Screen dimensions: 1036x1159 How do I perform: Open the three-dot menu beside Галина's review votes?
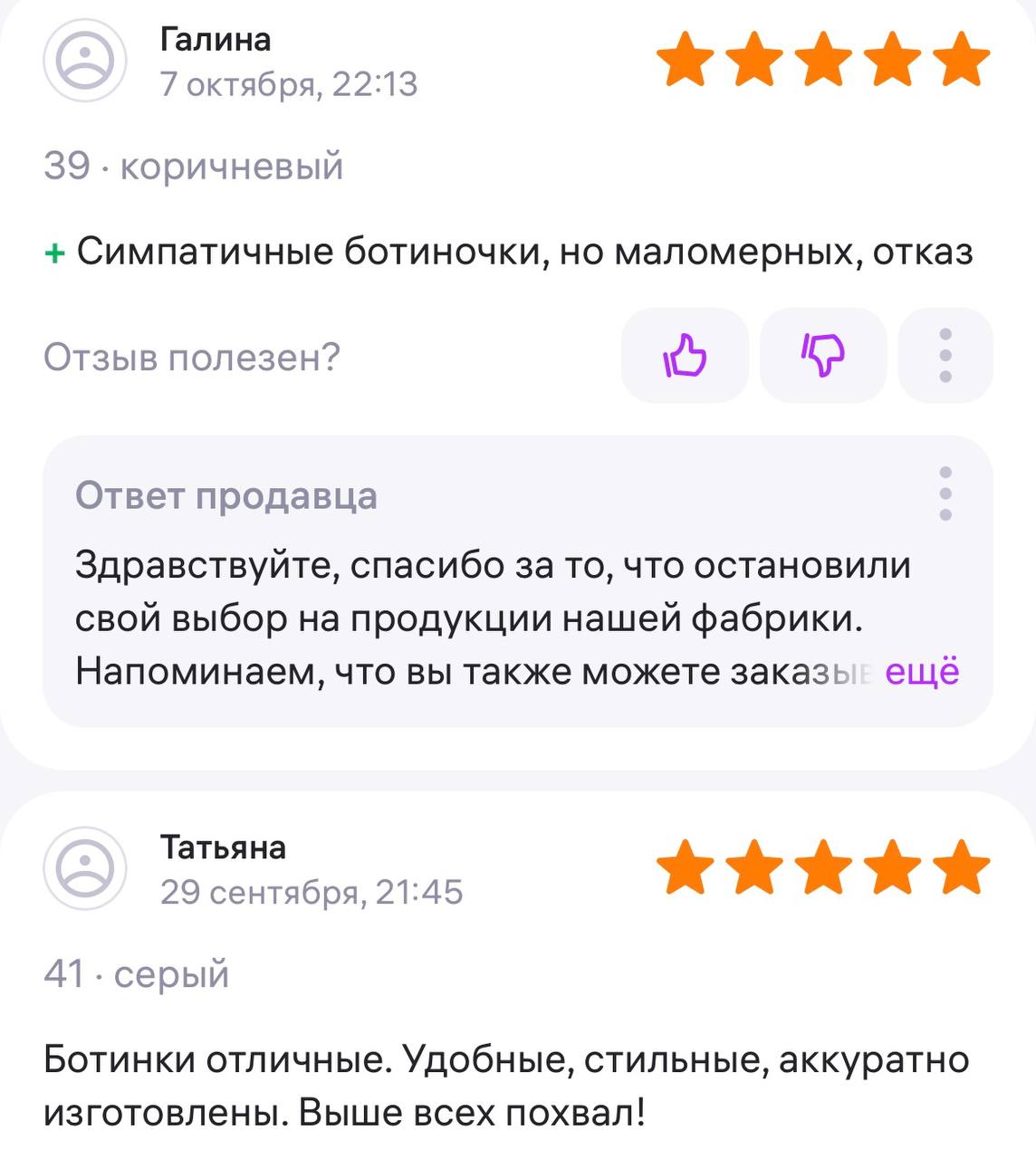tap(945, 356)
